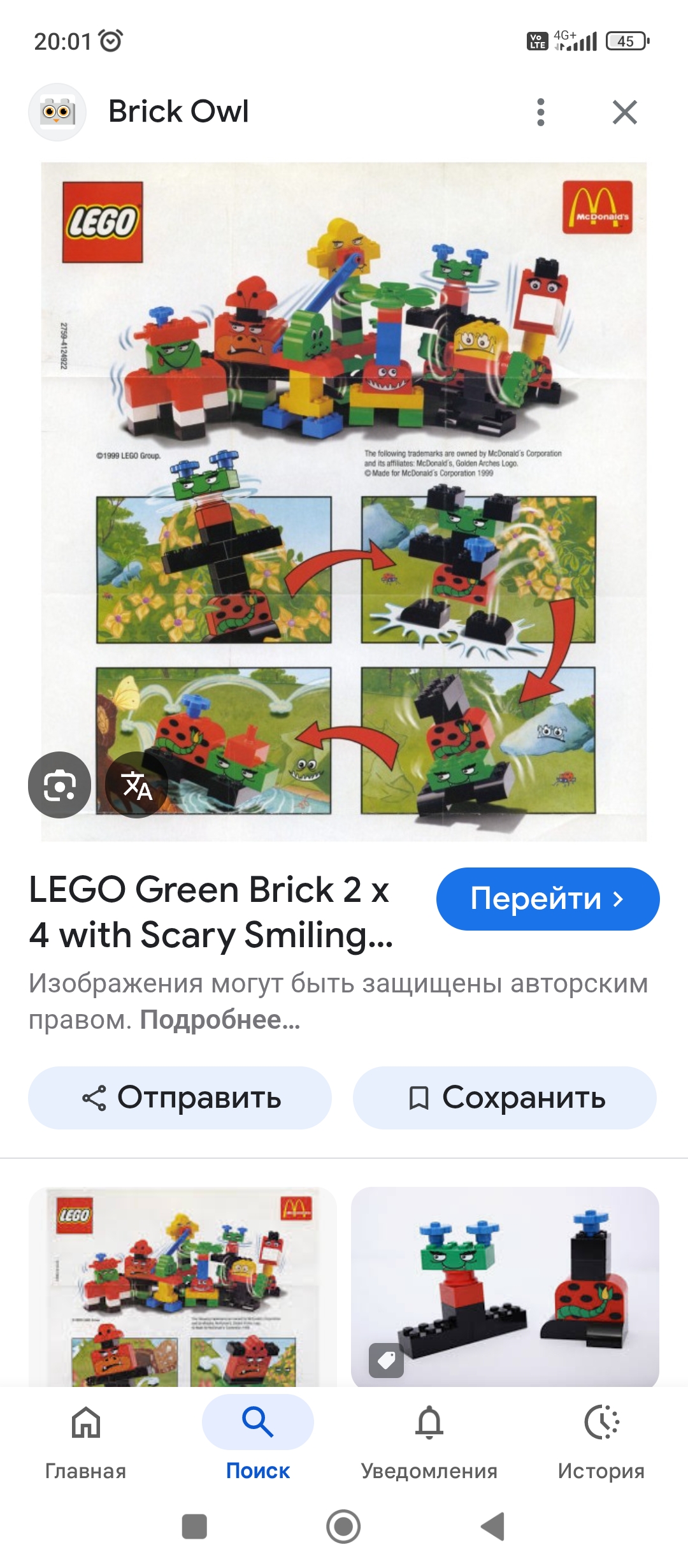
Task: Open the main LEGO McDonald's instruction image
Action: pyautogui.click(x=344, y=502)
